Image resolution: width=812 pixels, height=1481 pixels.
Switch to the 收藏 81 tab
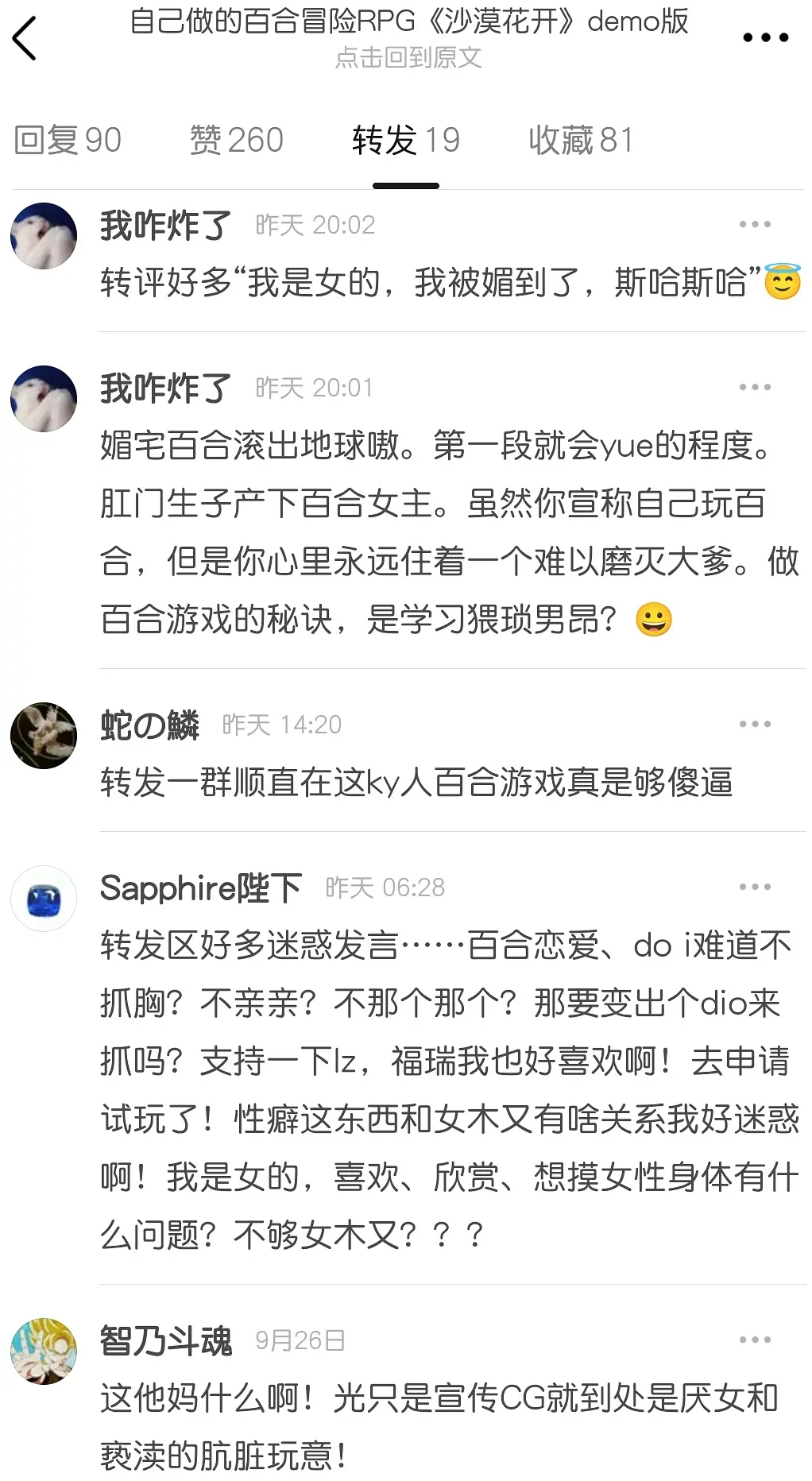581,141
